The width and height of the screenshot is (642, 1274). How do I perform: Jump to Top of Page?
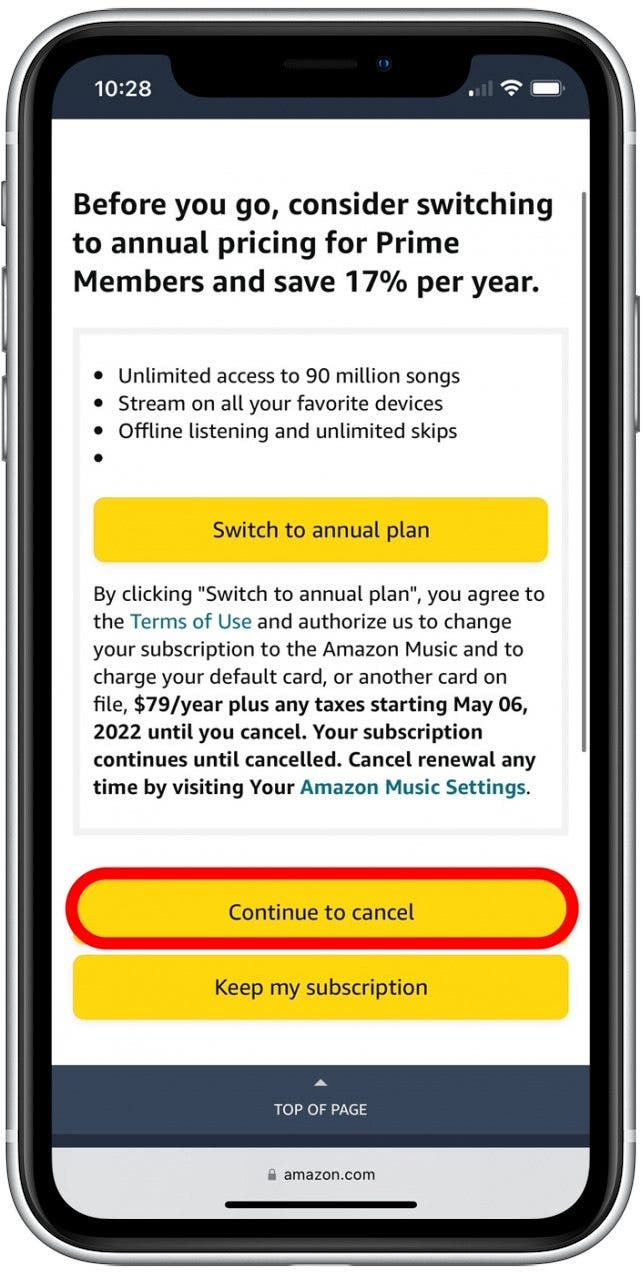pyautogui.click(x=320, y=1100)
